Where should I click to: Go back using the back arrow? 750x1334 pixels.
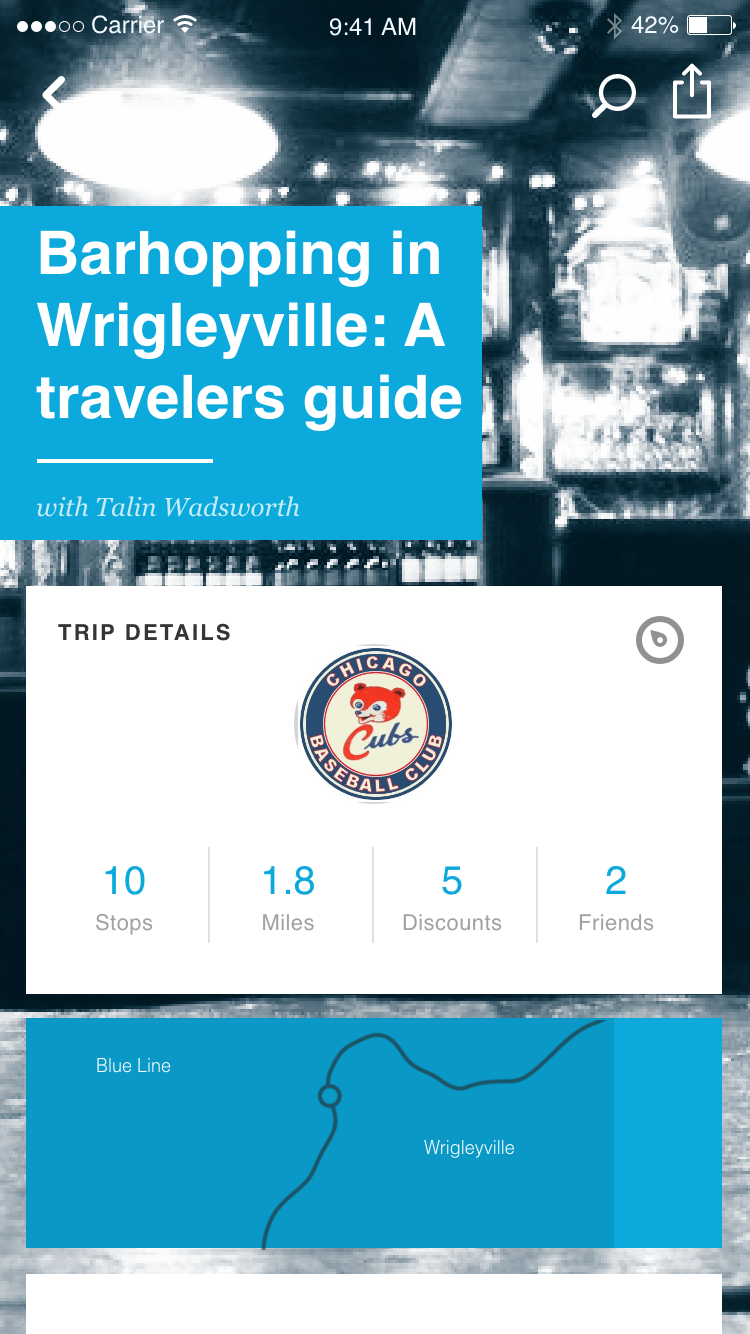(x=54, y=94)
